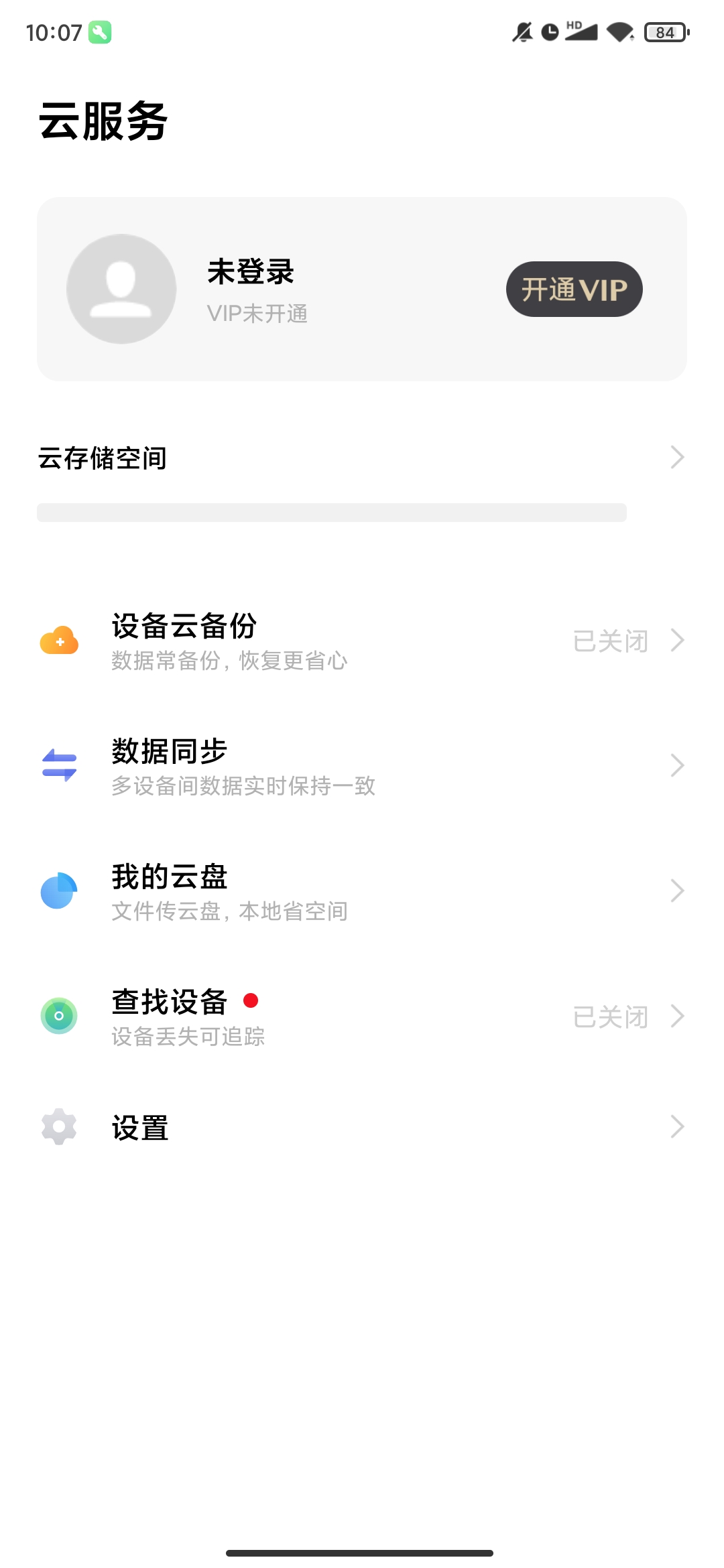Image resolution: width=724 pixels, height=1568 pixels.
Task: Tap the 开通VIP button
Action: (x=574, y=288)
